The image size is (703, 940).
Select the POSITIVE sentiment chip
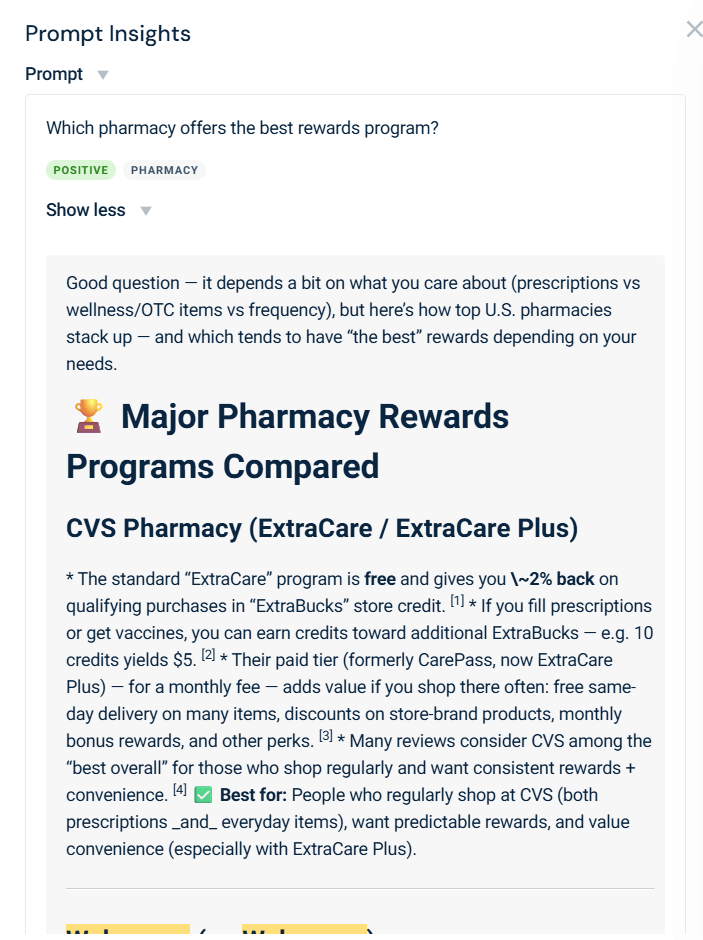click(x=81, y=170)
